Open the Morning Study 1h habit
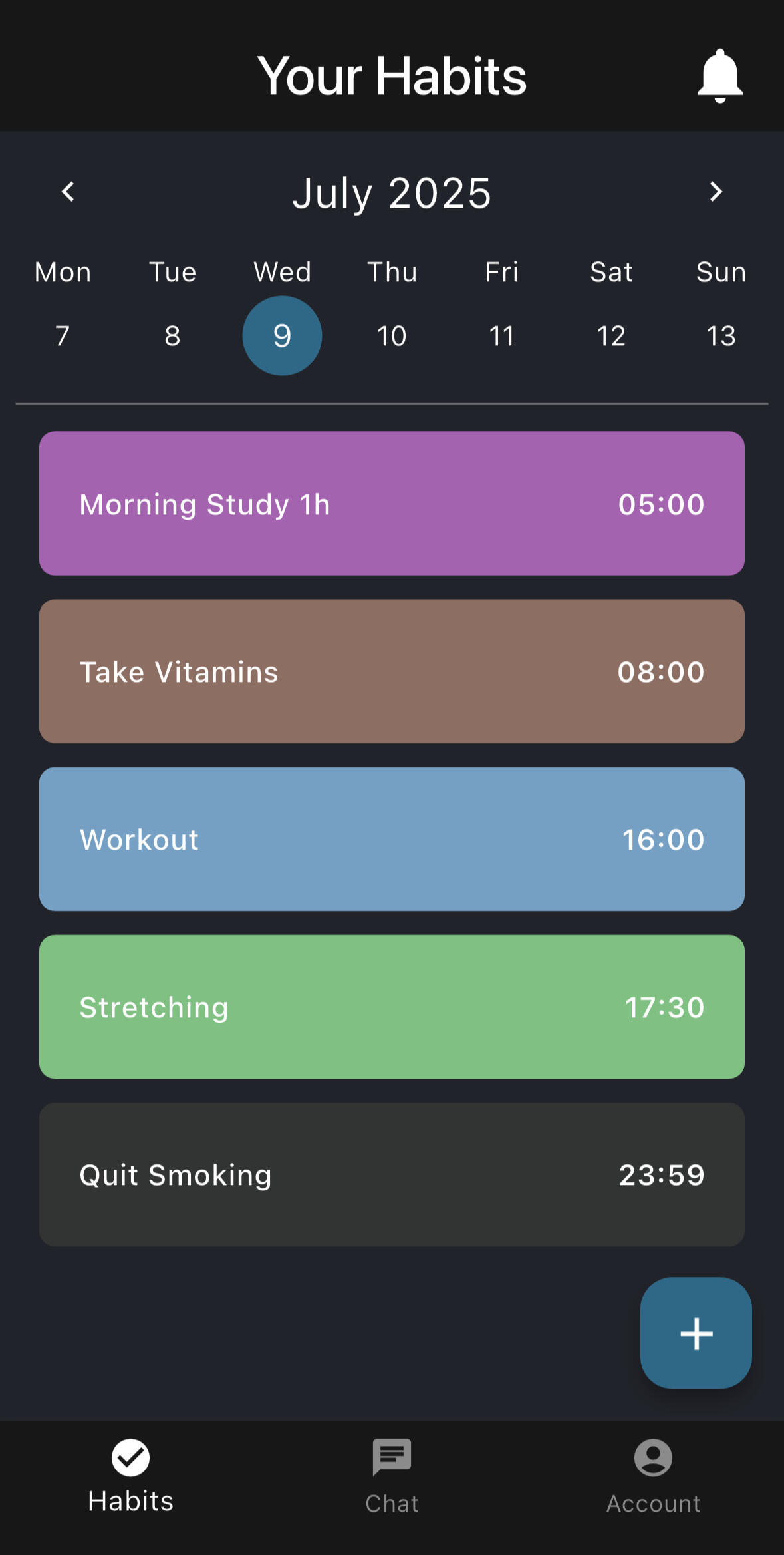The image size is (784, 1555). click(392, 504)
